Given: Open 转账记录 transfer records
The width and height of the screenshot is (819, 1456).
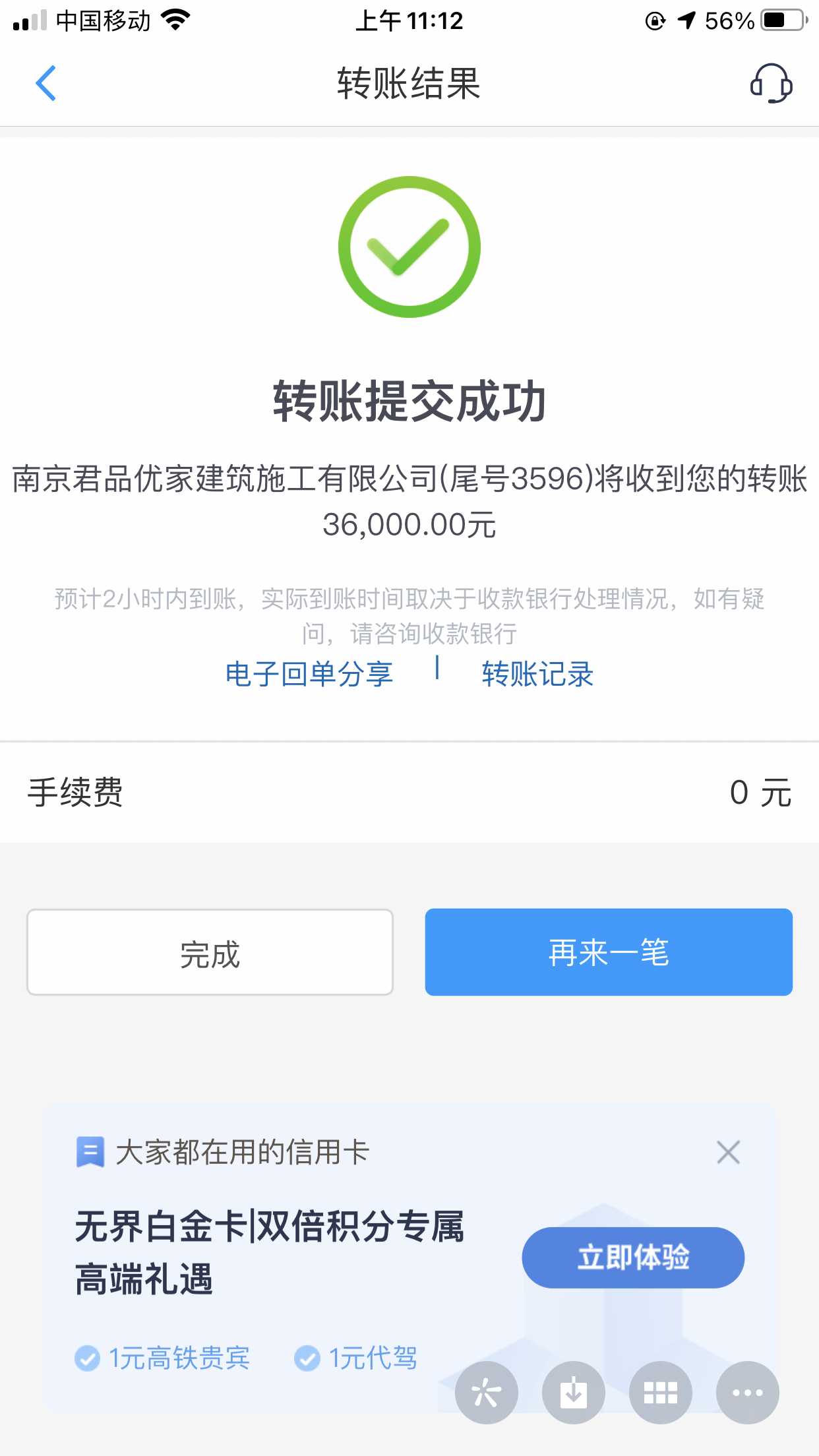Looking at the screenshot, I should pyautogui.click(x=537, y=674).
